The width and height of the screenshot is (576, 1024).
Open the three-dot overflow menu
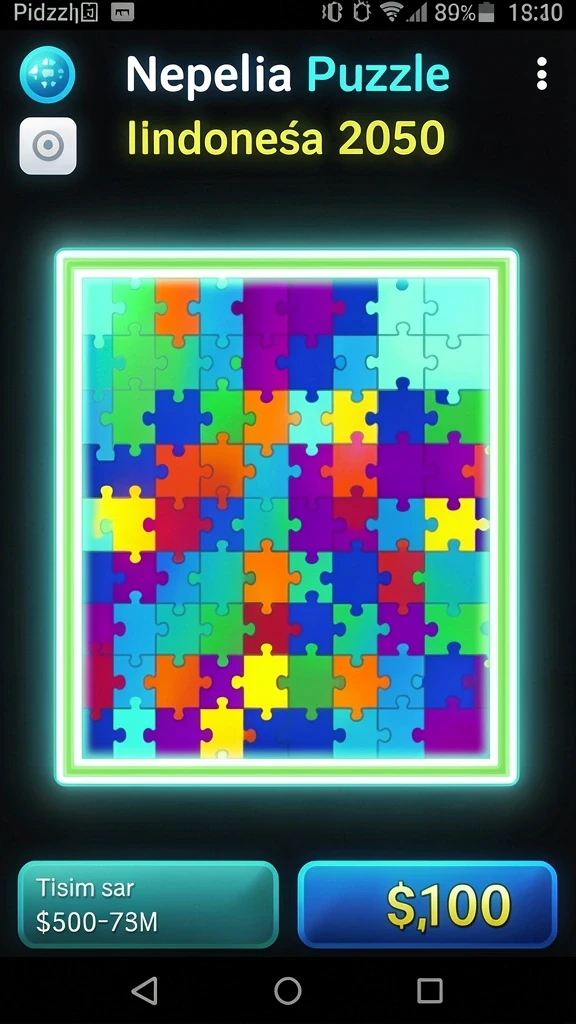coord(541,74)
